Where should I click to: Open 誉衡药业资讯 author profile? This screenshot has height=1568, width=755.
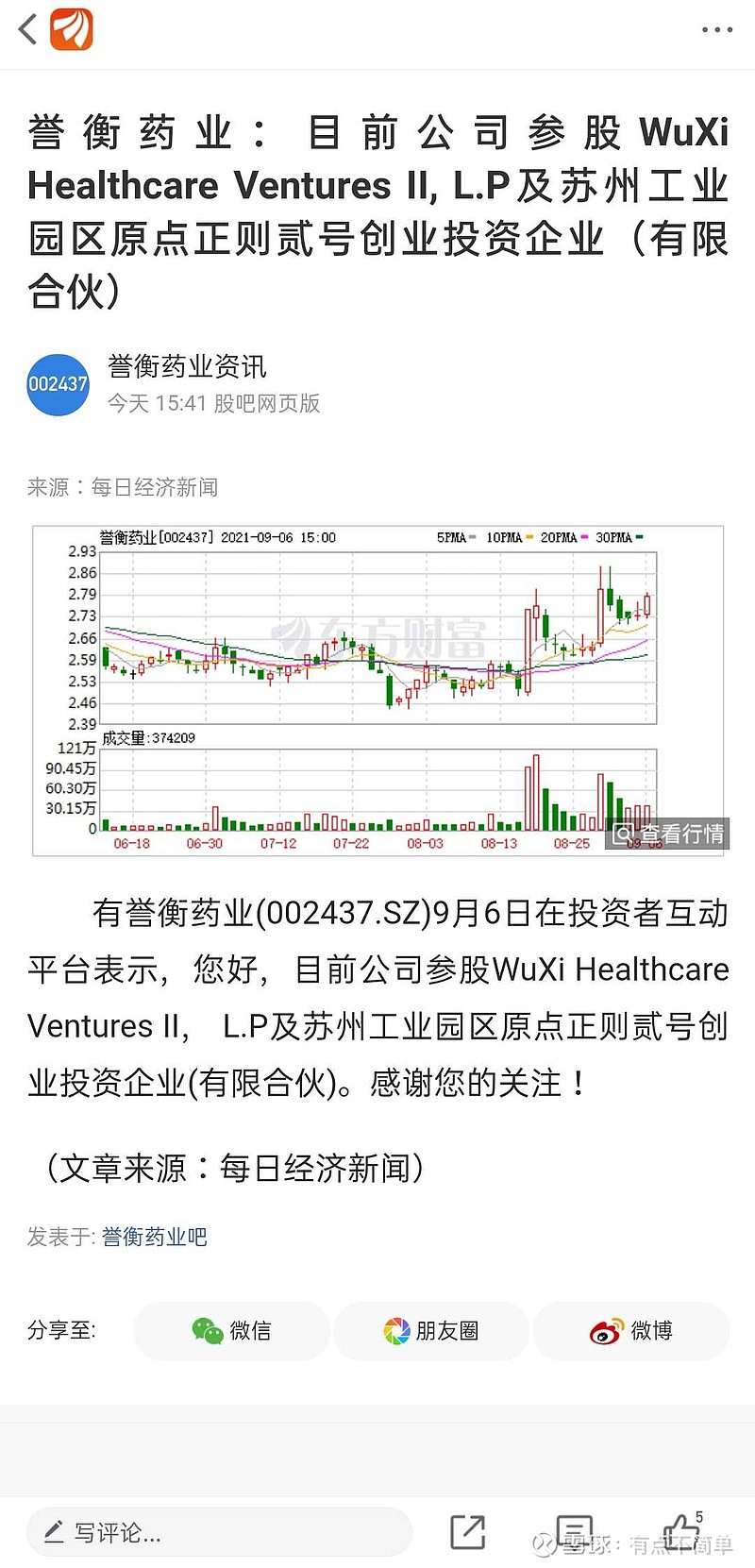[187, 366]
